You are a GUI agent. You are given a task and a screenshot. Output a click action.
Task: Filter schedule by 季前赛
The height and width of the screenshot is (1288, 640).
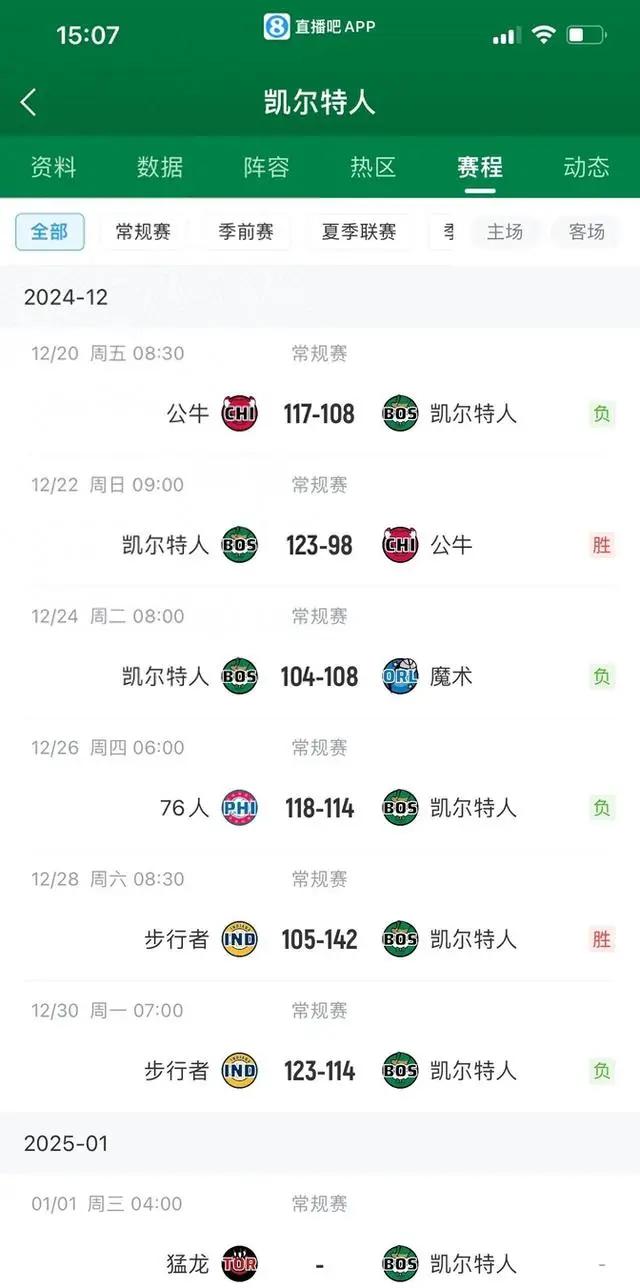(x=246, y=232)
